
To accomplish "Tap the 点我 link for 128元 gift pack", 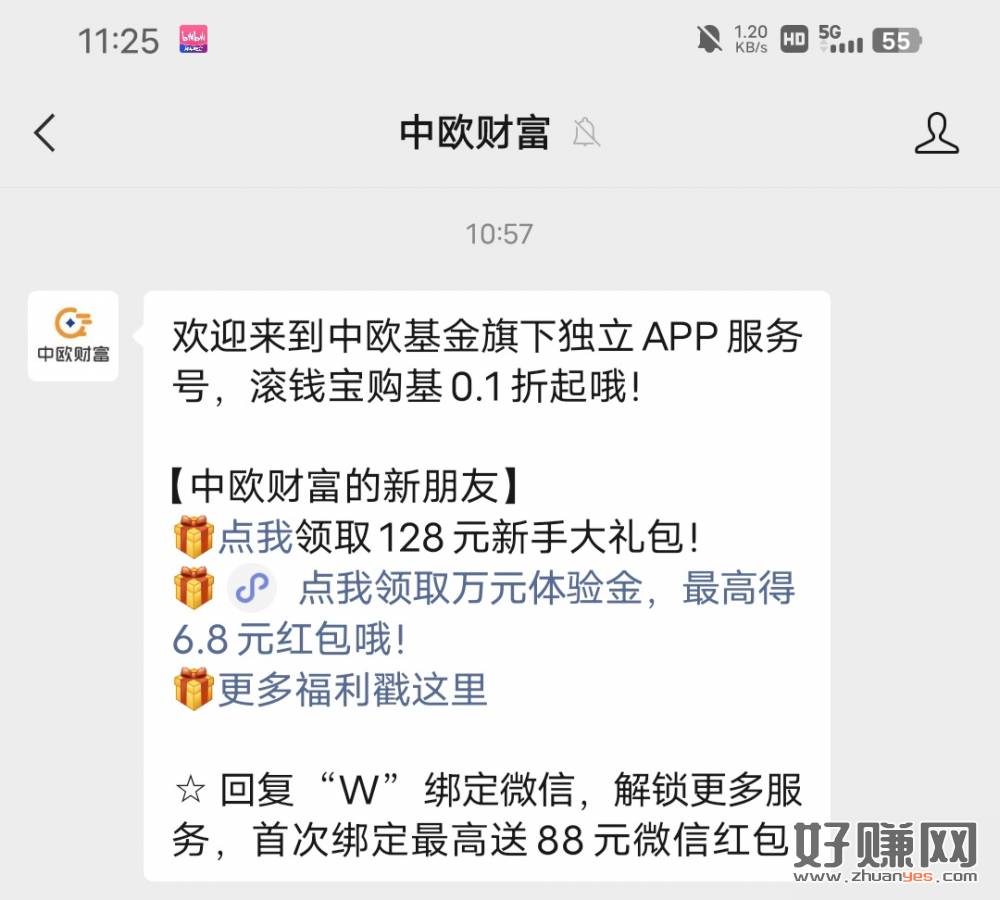I will [255, 539].
